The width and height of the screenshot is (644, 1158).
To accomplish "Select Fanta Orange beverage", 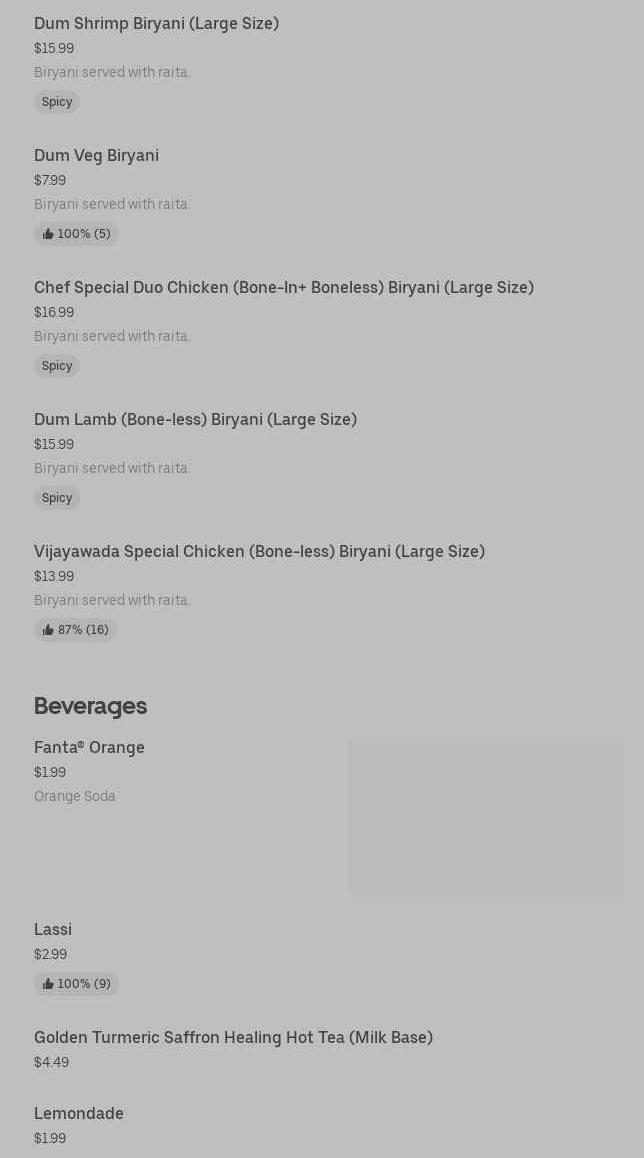I will point(89,747).
